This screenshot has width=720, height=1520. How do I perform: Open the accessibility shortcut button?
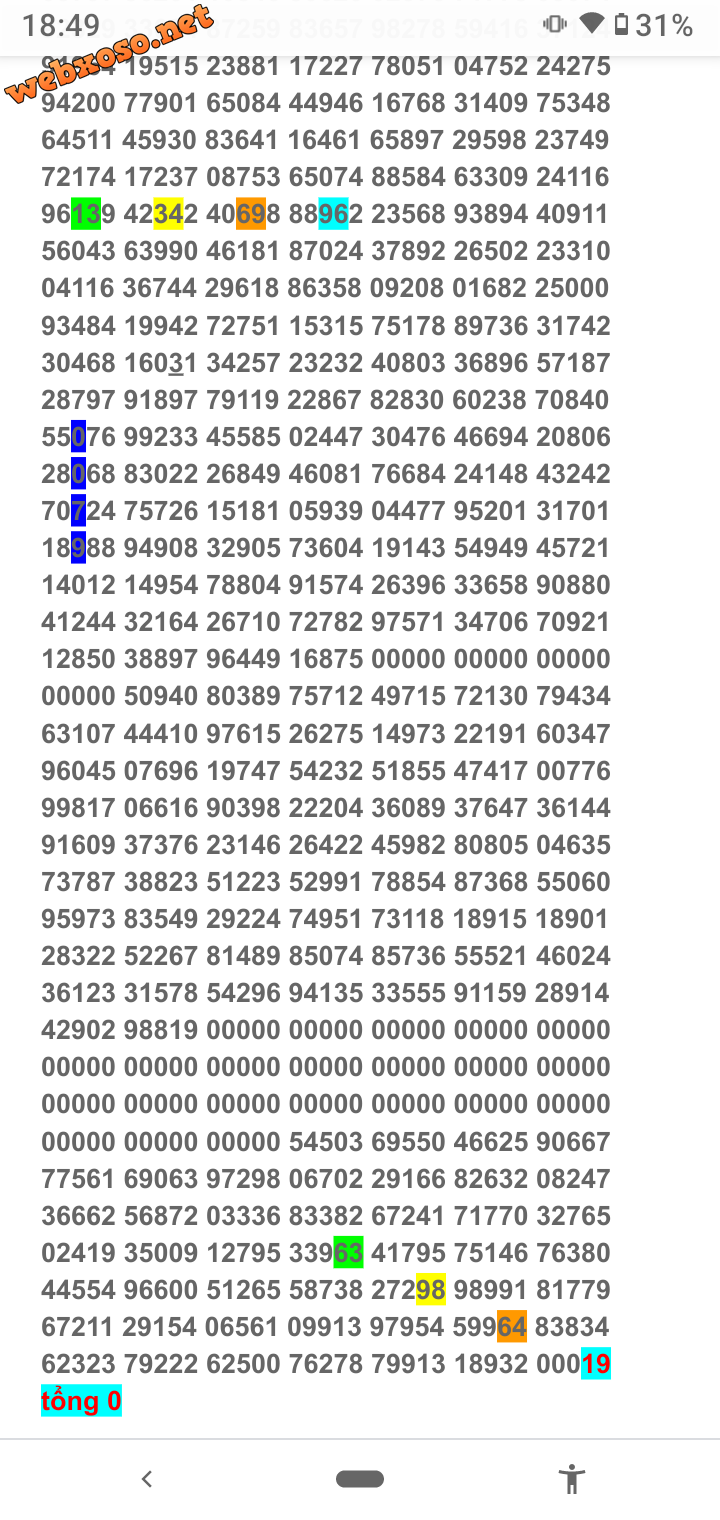point(572,1479)
